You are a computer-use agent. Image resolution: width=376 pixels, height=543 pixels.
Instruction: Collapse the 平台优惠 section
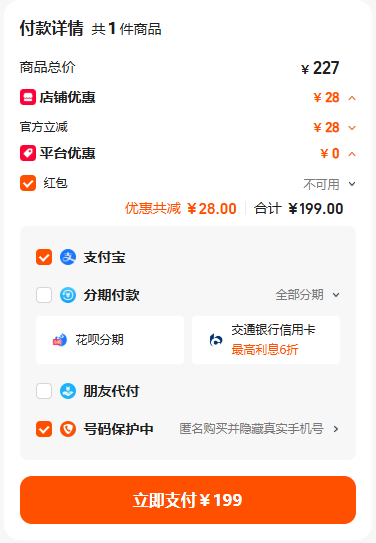click(x=352, y=154)
